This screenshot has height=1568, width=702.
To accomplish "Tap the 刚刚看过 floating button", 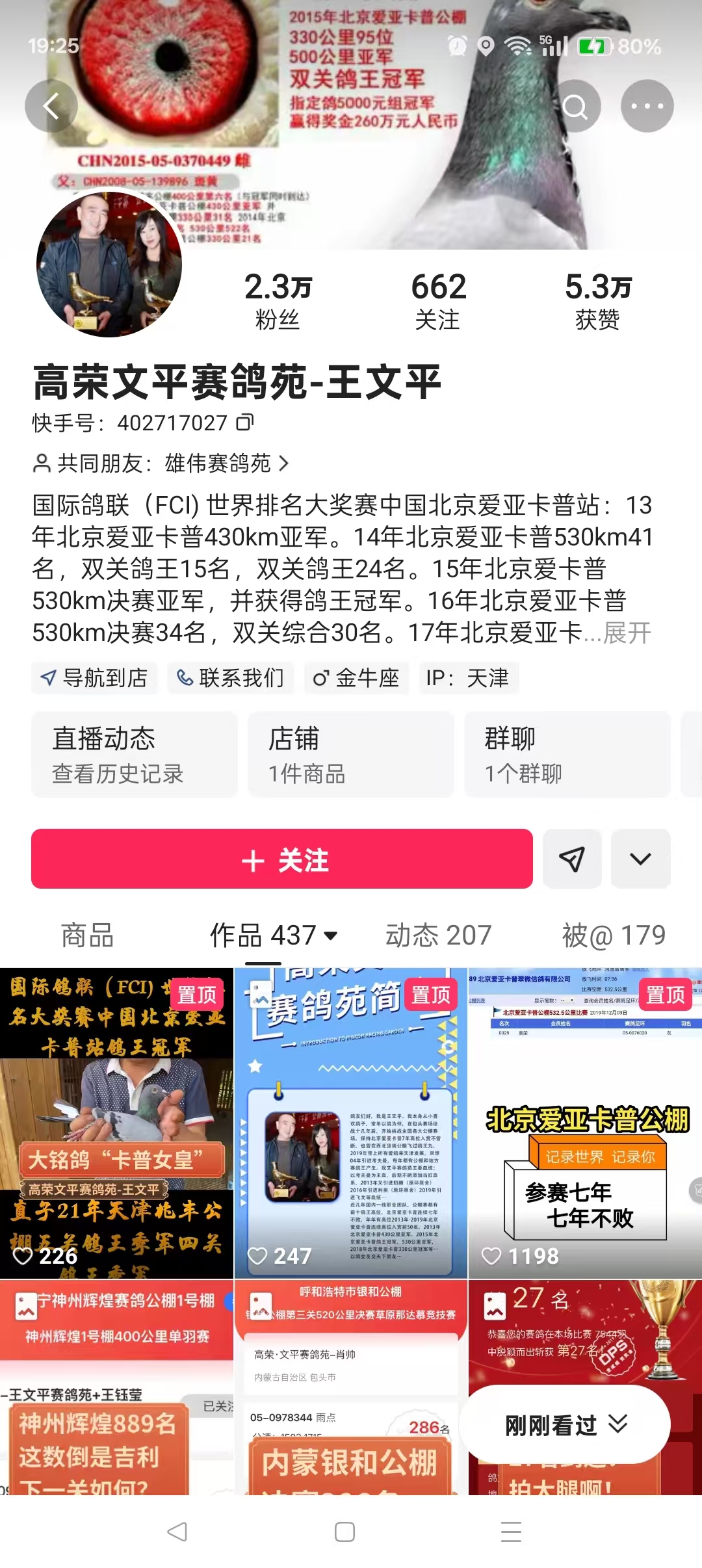I will click(564, 1425).
